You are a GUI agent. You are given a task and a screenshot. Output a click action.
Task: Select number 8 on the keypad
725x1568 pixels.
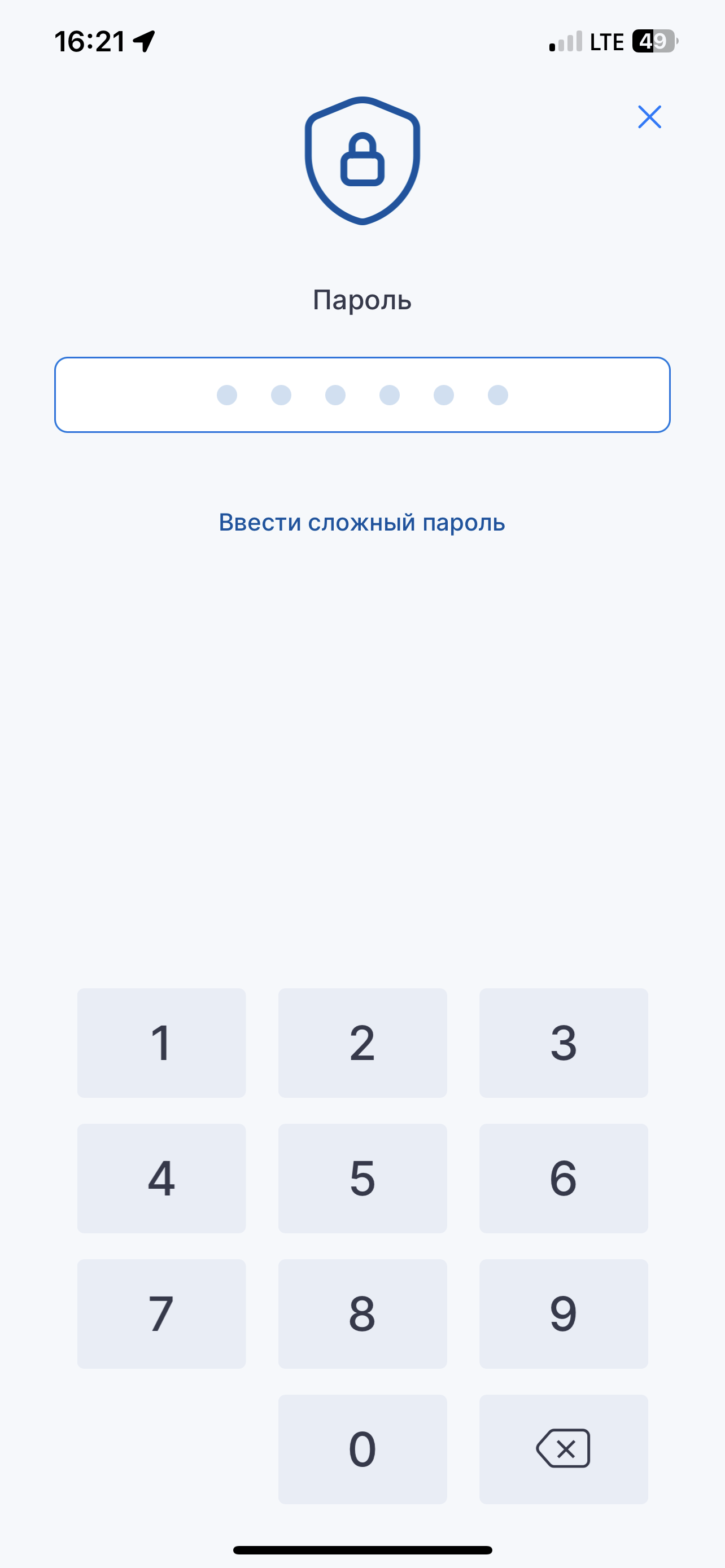[362, 1313]
